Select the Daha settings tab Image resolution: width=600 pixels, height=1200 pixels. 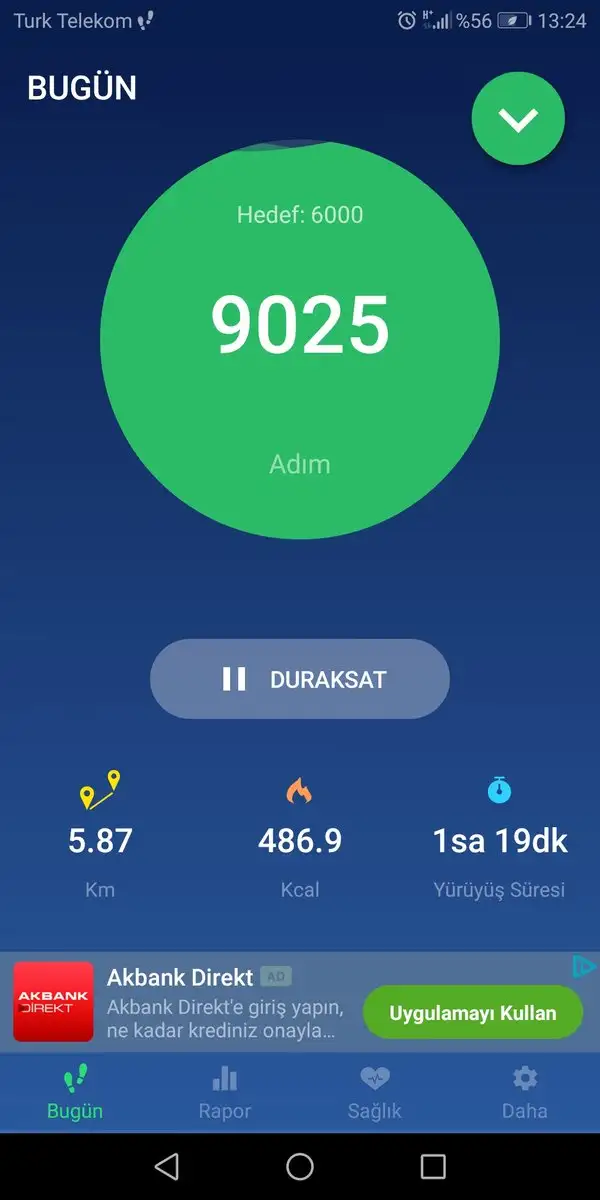click(524, 1092)
